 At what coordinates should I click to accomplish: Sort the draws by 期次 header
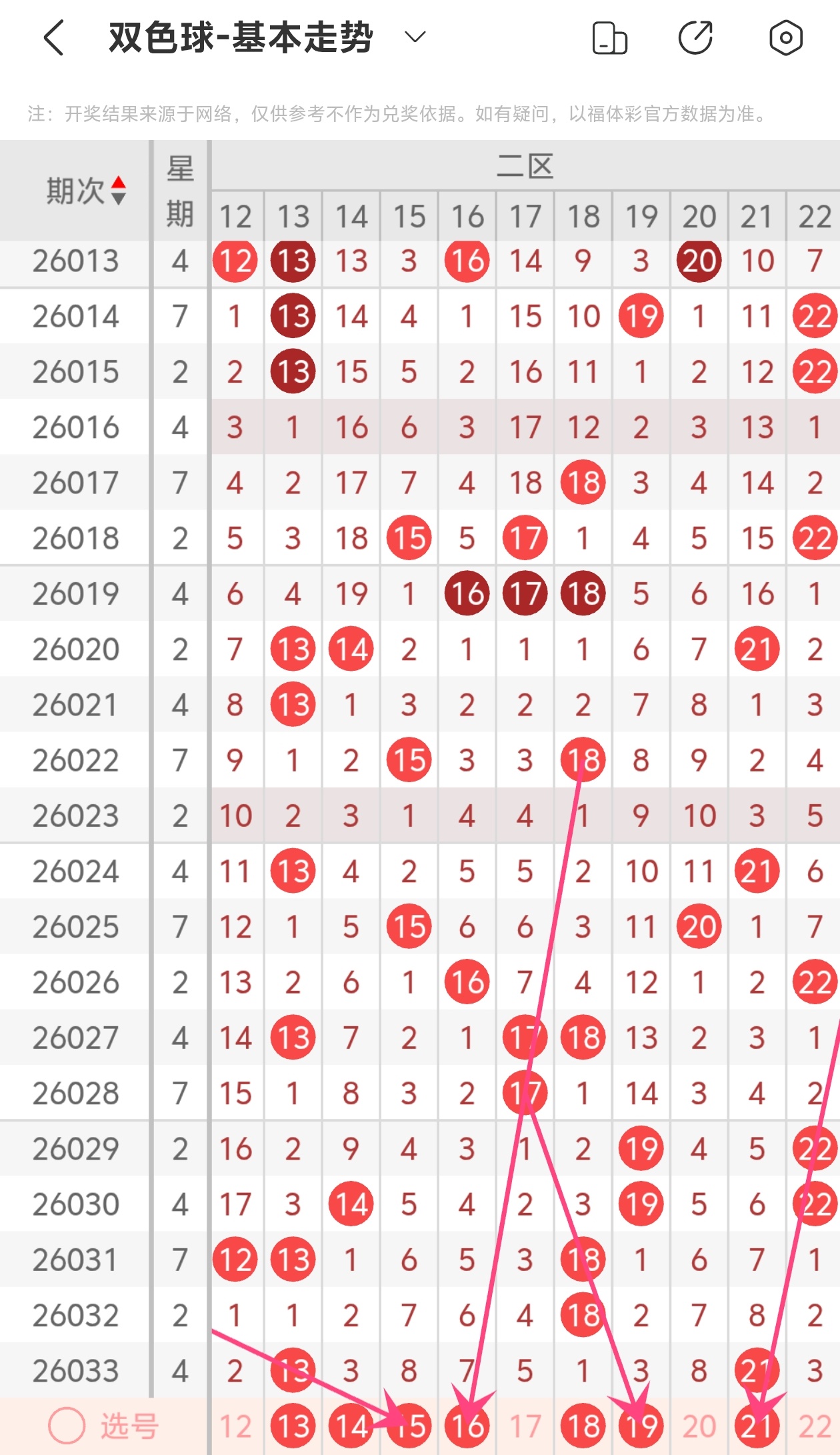[x=87, y=191]
